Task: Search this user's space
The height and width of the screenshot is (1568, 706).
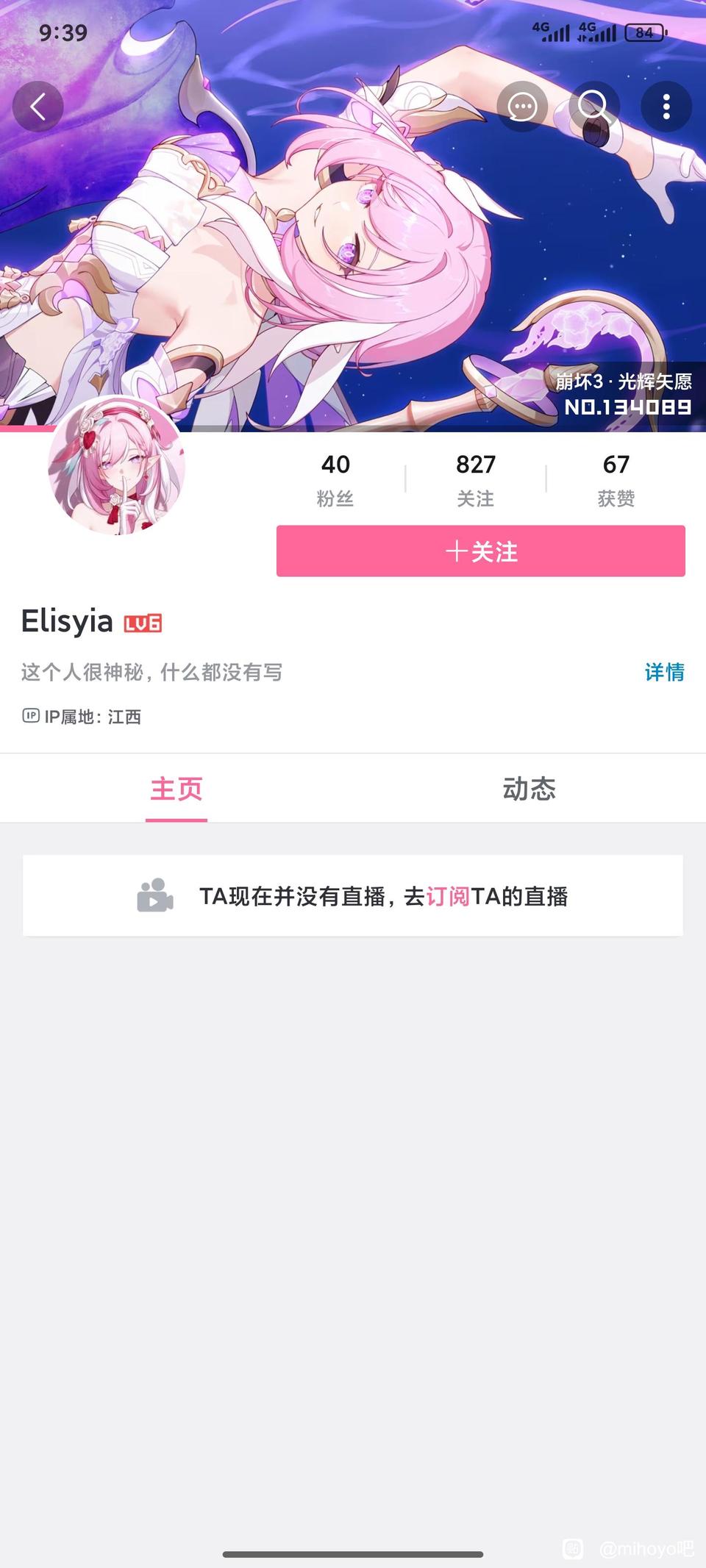Action: (594, 107)
